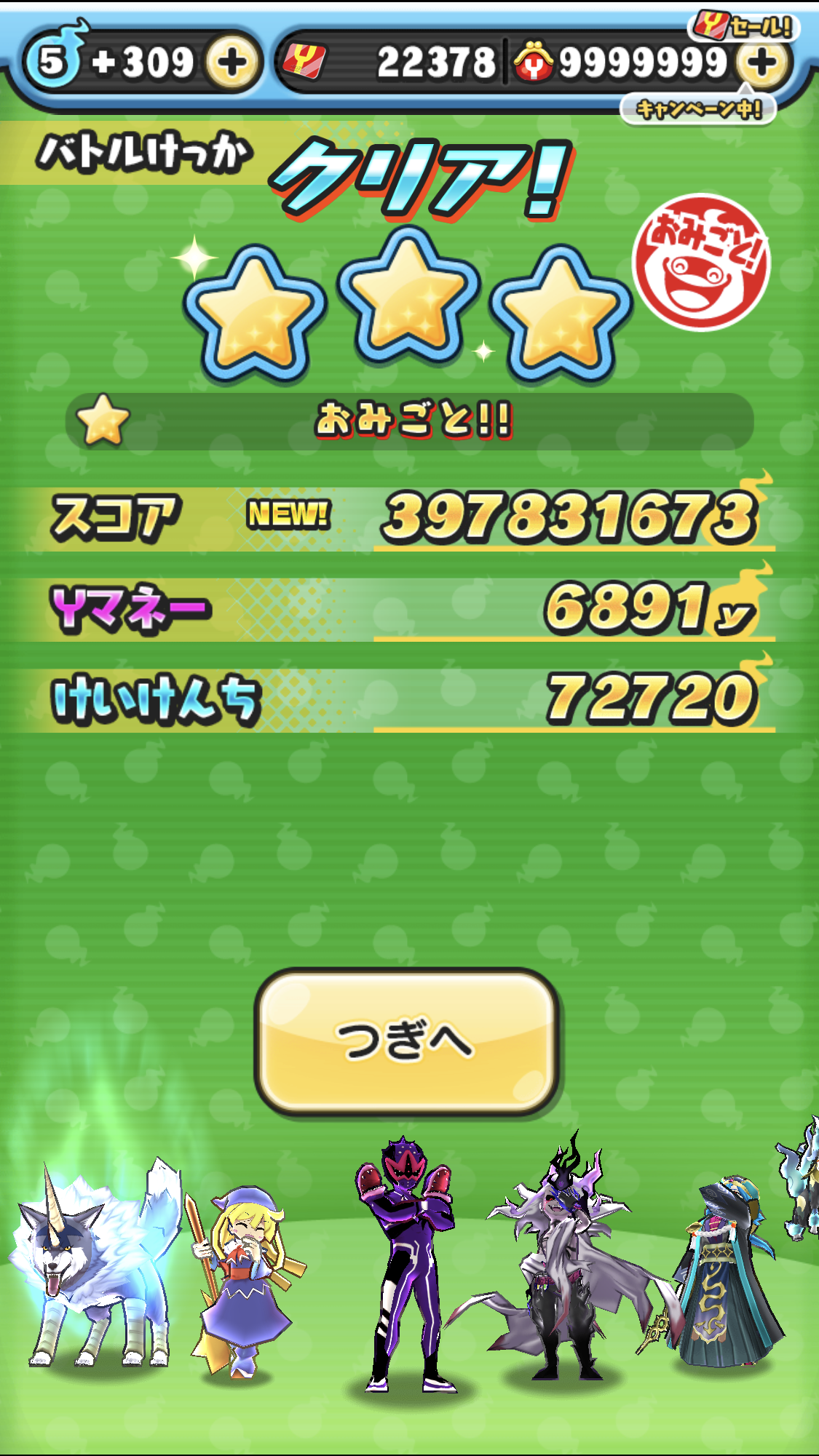The height and width of the screenshot is (1456, 819).
Task: Add more stamina with the plus beside +309
Action: tap(232, 63)
